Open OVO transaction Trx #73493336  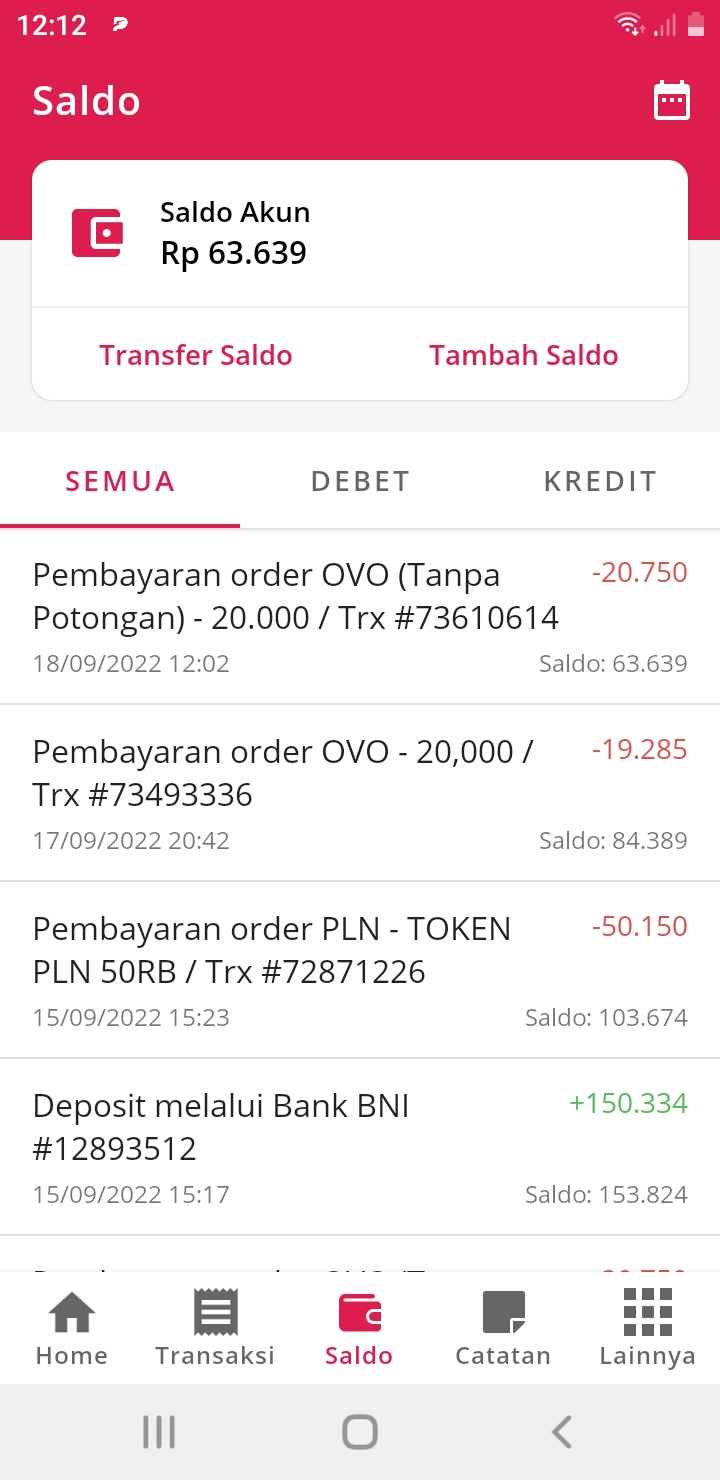pyautogui.click(x=360, y=793)
